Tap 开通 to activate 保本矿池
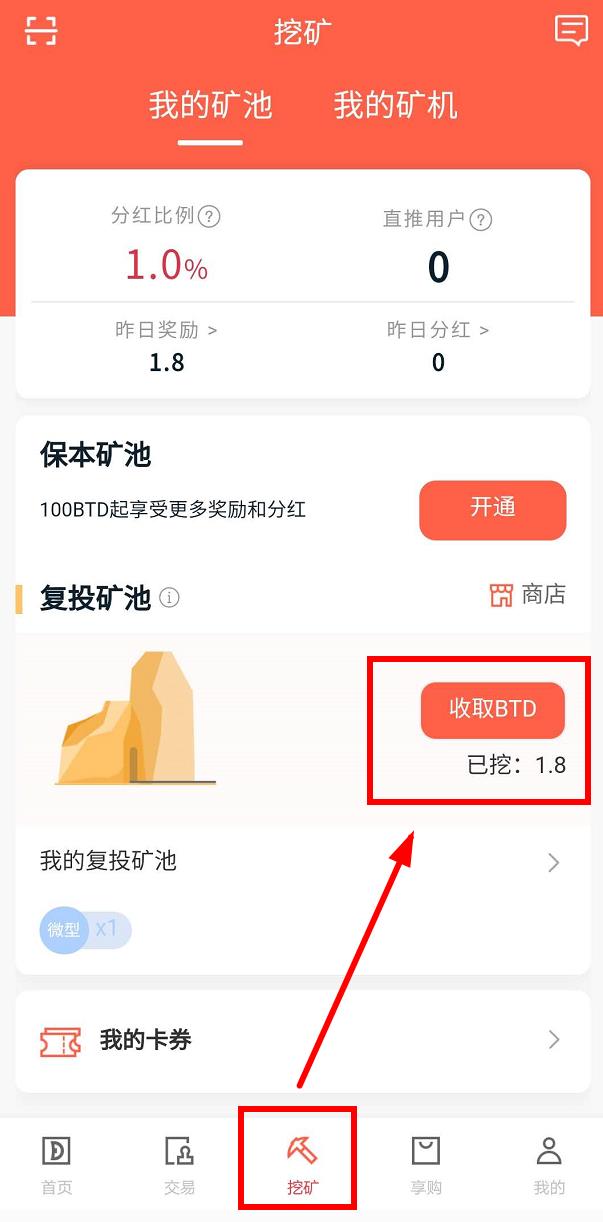This screenshot has width=603, height=1222. coord(493,509)
